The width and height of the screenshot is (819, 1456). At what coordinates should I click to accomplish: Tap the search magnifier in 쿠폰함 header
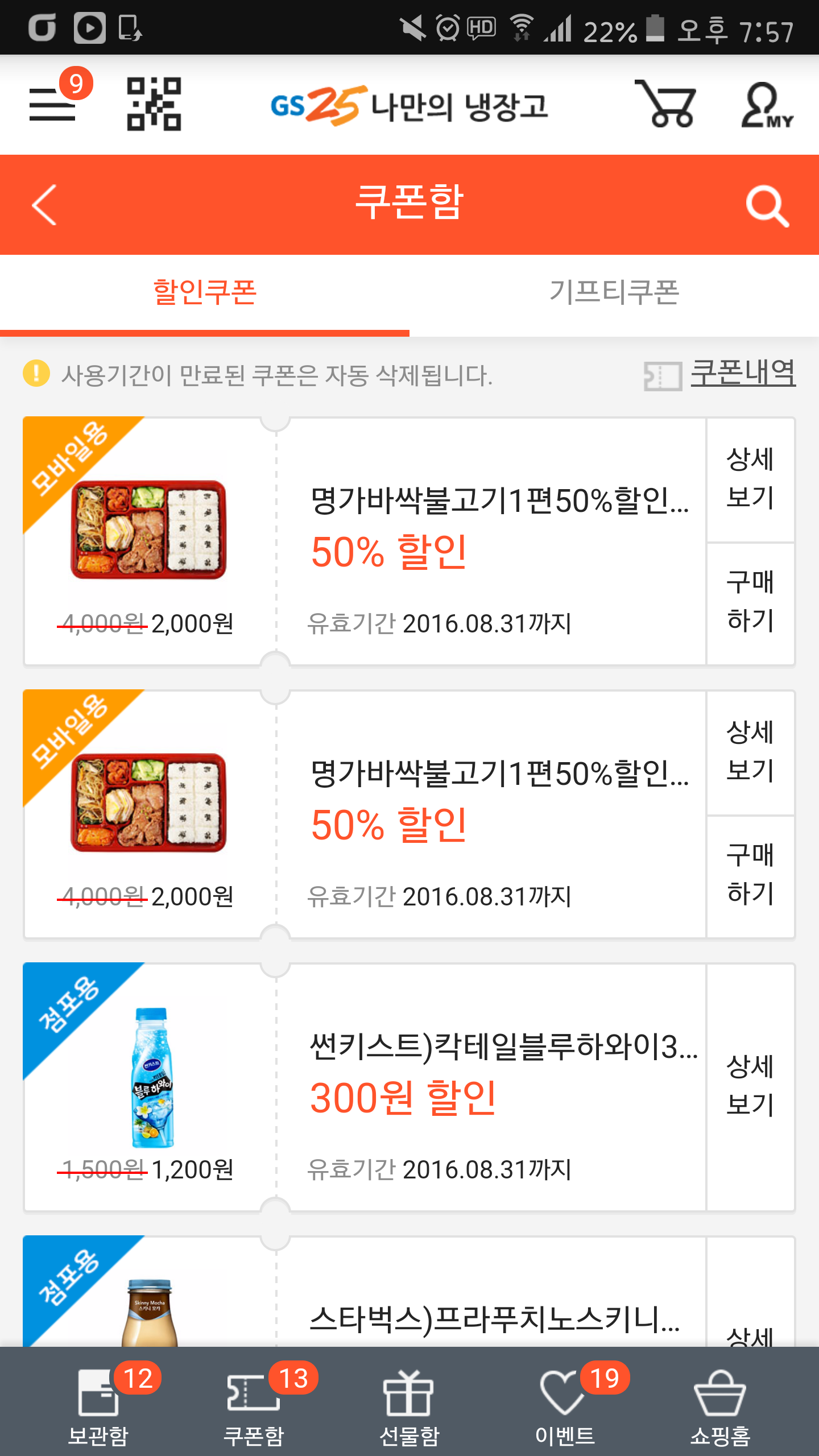(767, 205)
